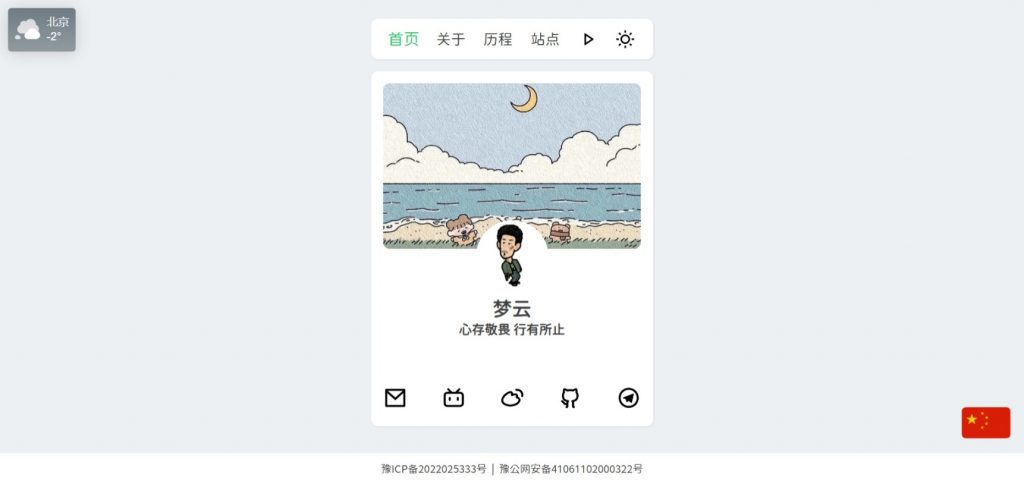Open the email envelope icon
Image resolution: width=1024 pixels, height=484 pixels.
[395, 398]
